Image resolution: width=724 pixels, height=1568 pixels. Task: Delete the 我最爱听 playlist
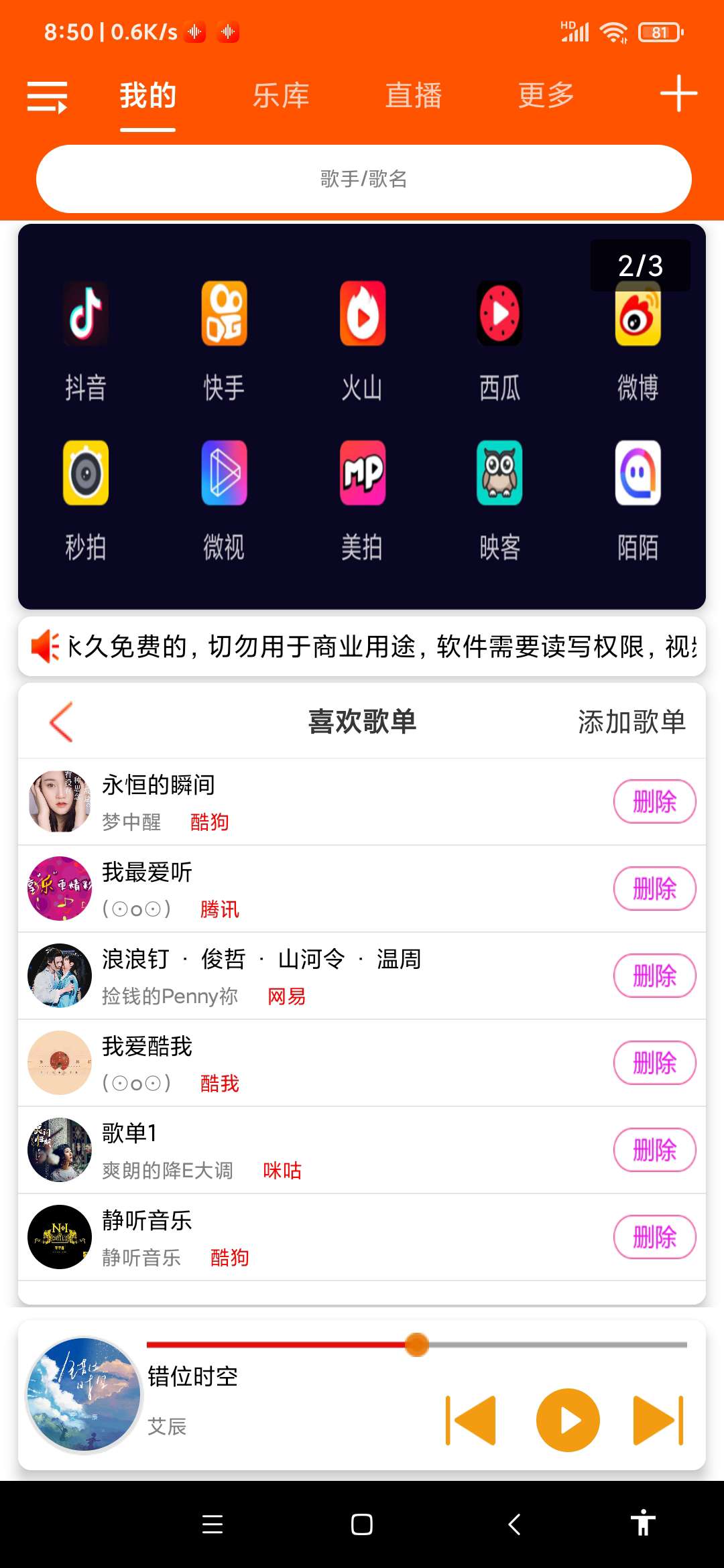[x=654, y=889]
